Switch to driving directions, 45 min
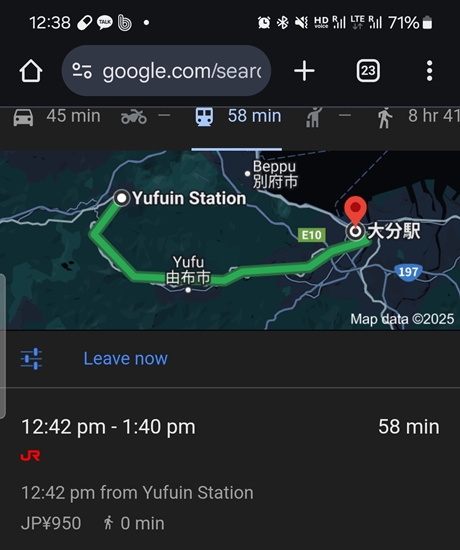Image resolution: width=460 pixels, height=550 pixels. (x=57, y=116)
